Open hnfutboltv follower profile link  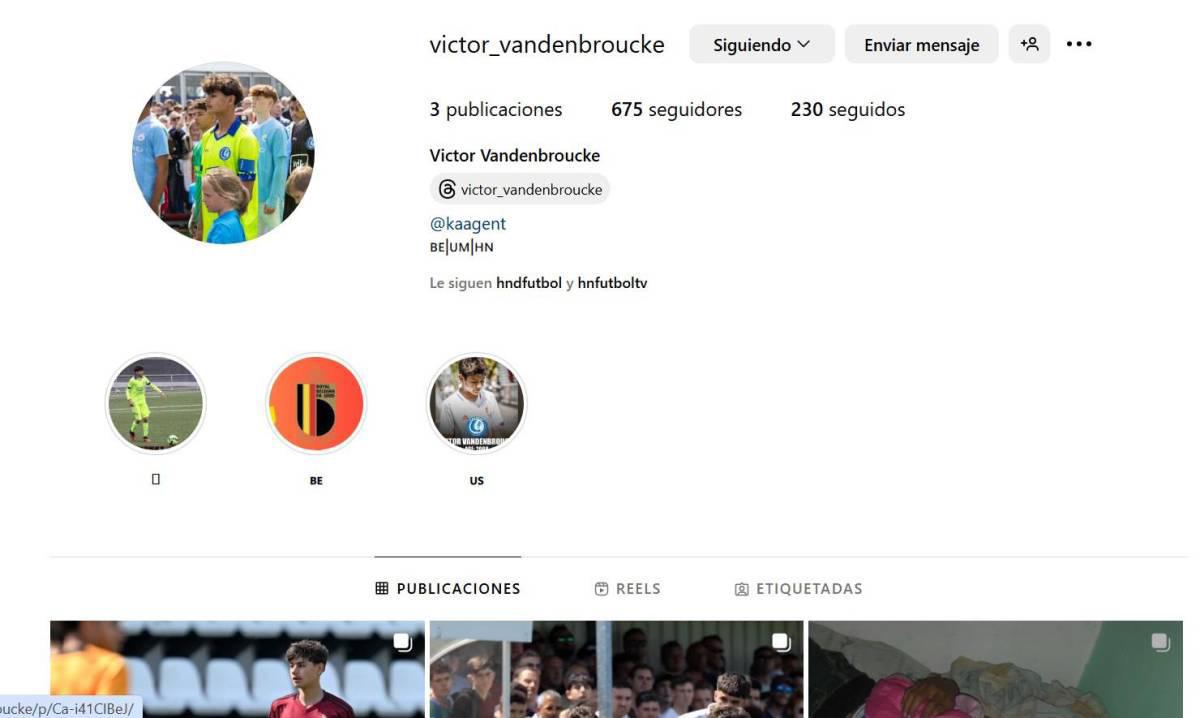(x=612, y=283)
